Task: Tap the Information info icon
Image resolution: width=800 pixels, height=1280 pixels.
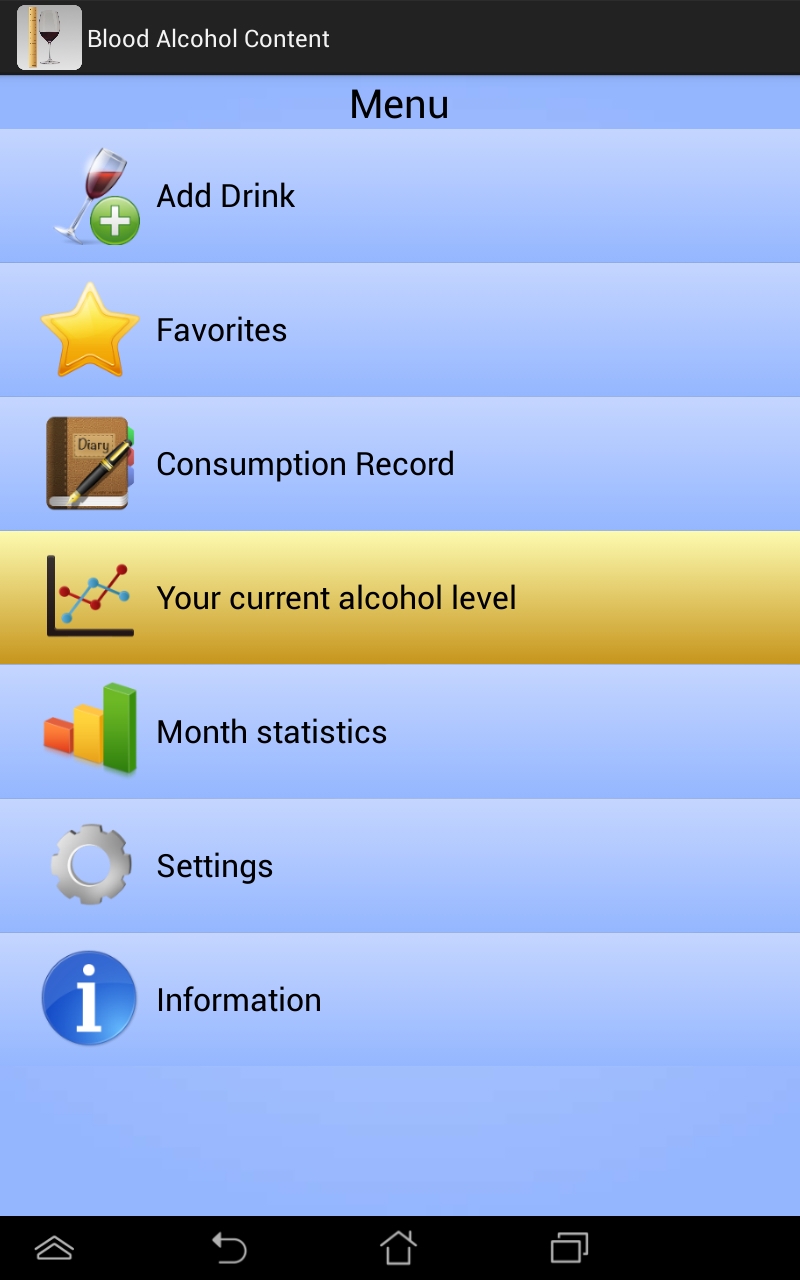Action: (x=88, y=999)
